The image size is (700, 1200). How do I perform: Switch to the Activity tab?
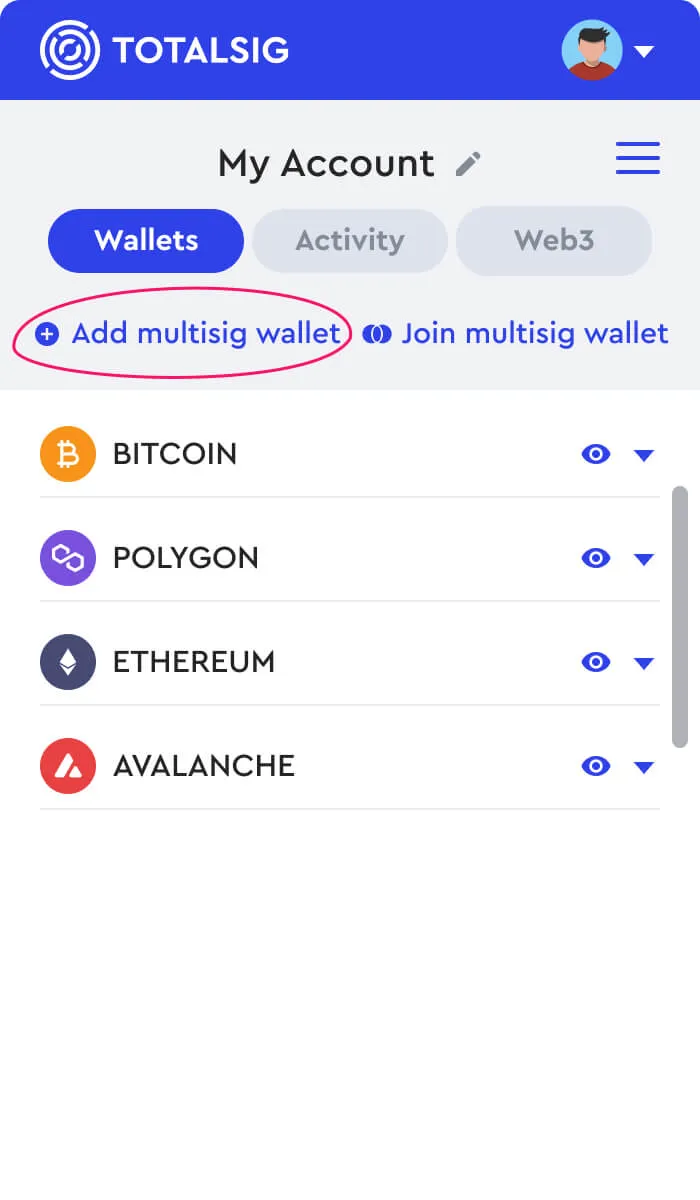point(350,241)
